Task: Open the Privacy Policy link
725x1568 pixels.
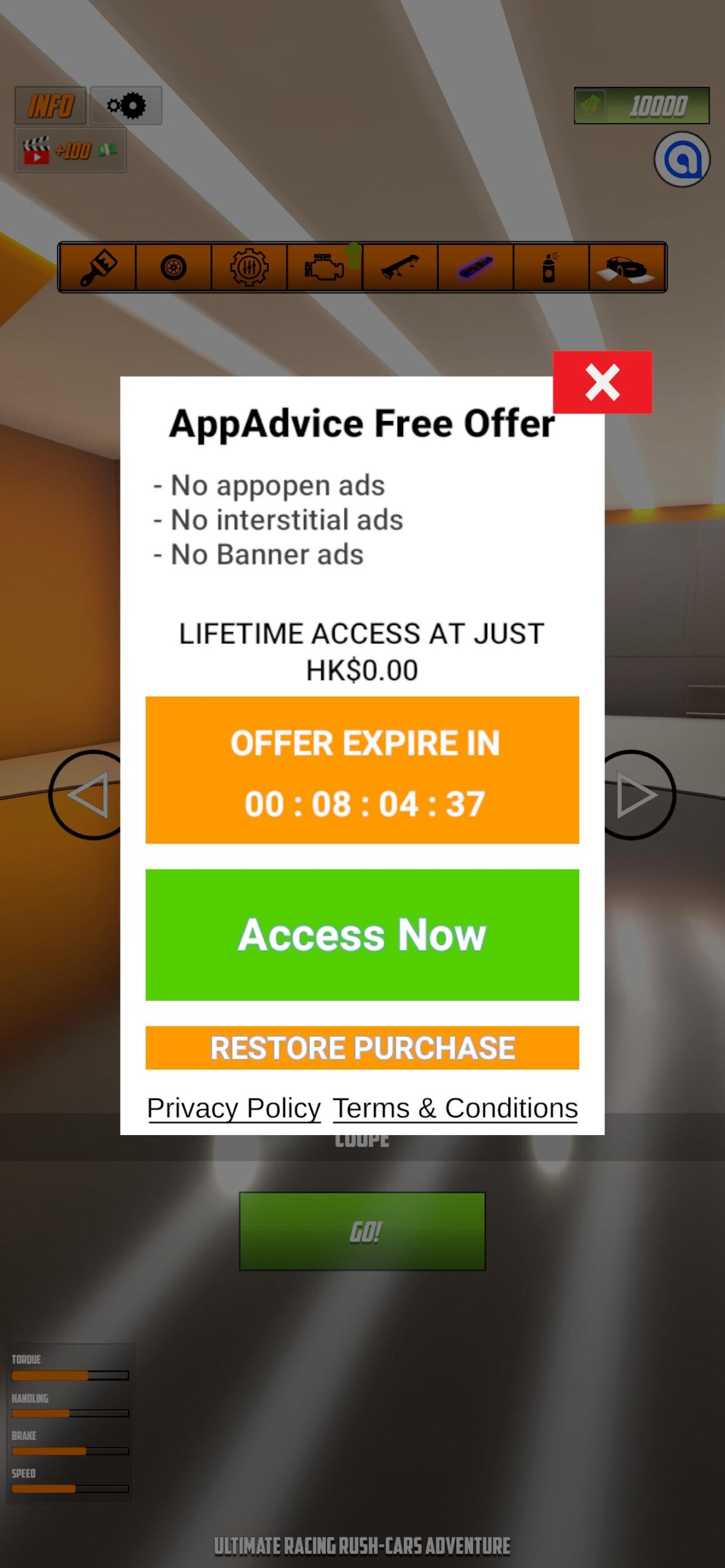Action: coord(234,1108)
